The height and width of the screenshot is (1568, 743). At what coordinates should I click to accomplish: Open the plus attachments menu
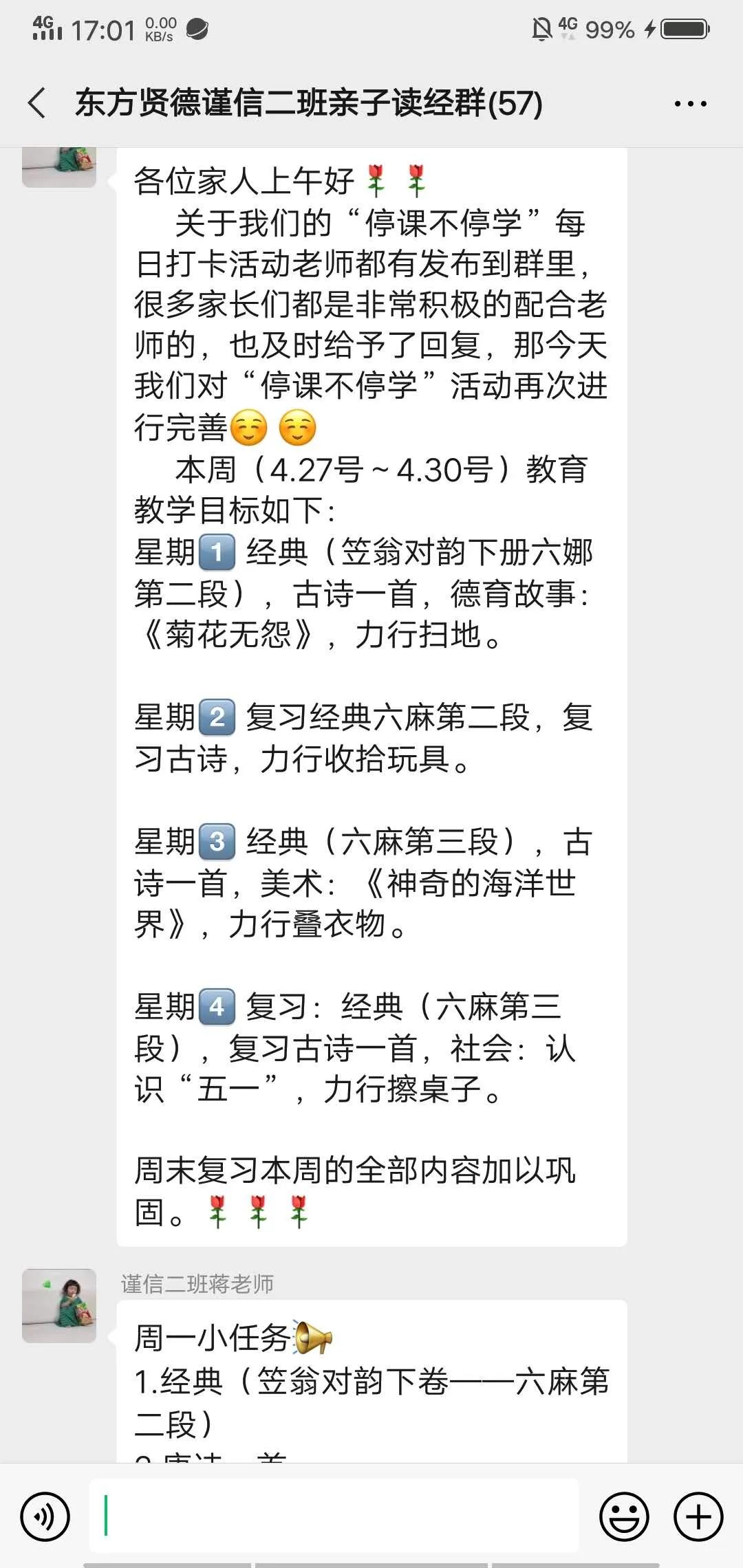pos(698,1516)
